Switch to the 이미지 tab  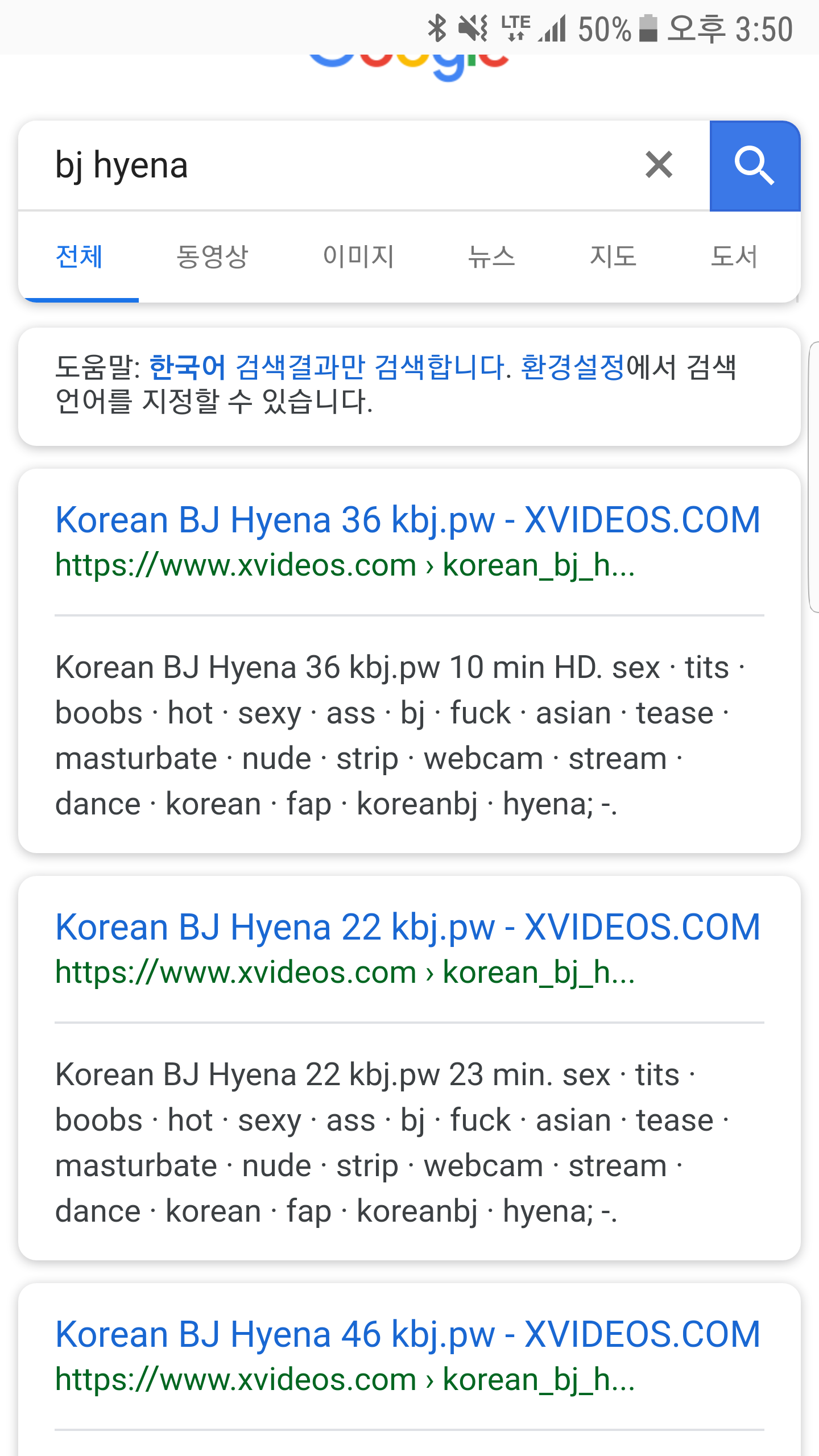[x=358, y=257]
